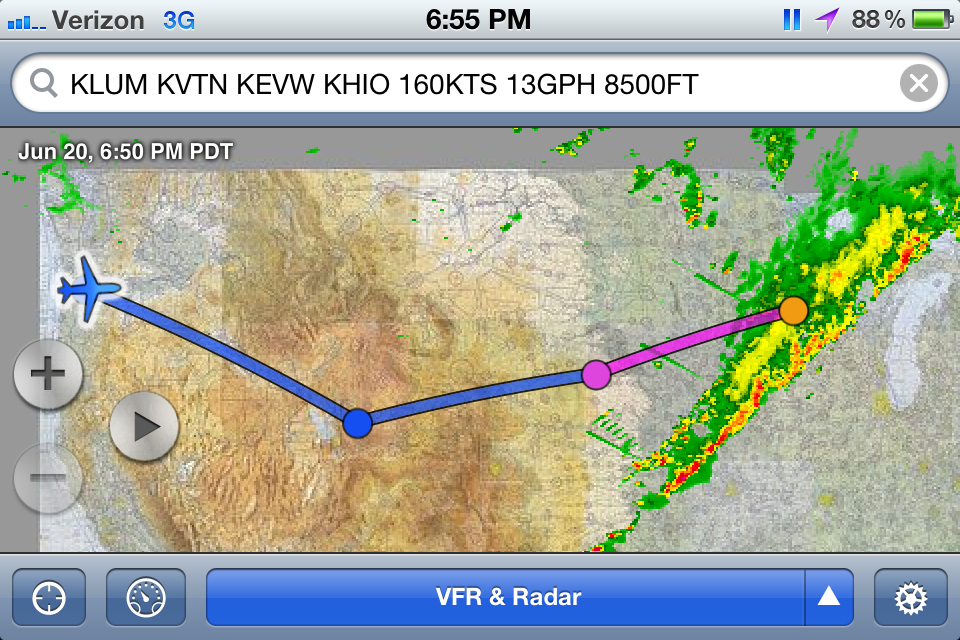Zoom in with the plus button
960x640 pixels.
click(47, 375)
